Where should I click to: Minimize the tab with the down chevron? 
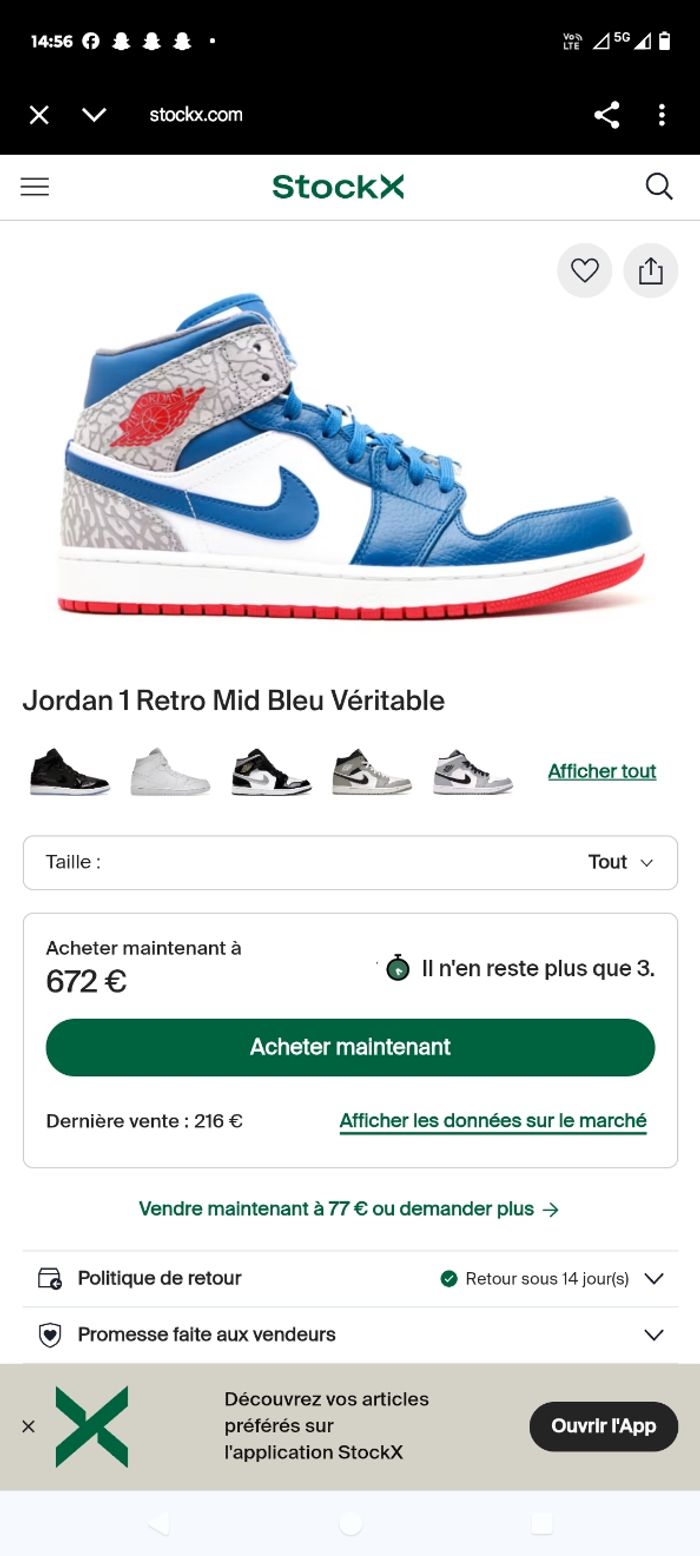coord(94,115)
